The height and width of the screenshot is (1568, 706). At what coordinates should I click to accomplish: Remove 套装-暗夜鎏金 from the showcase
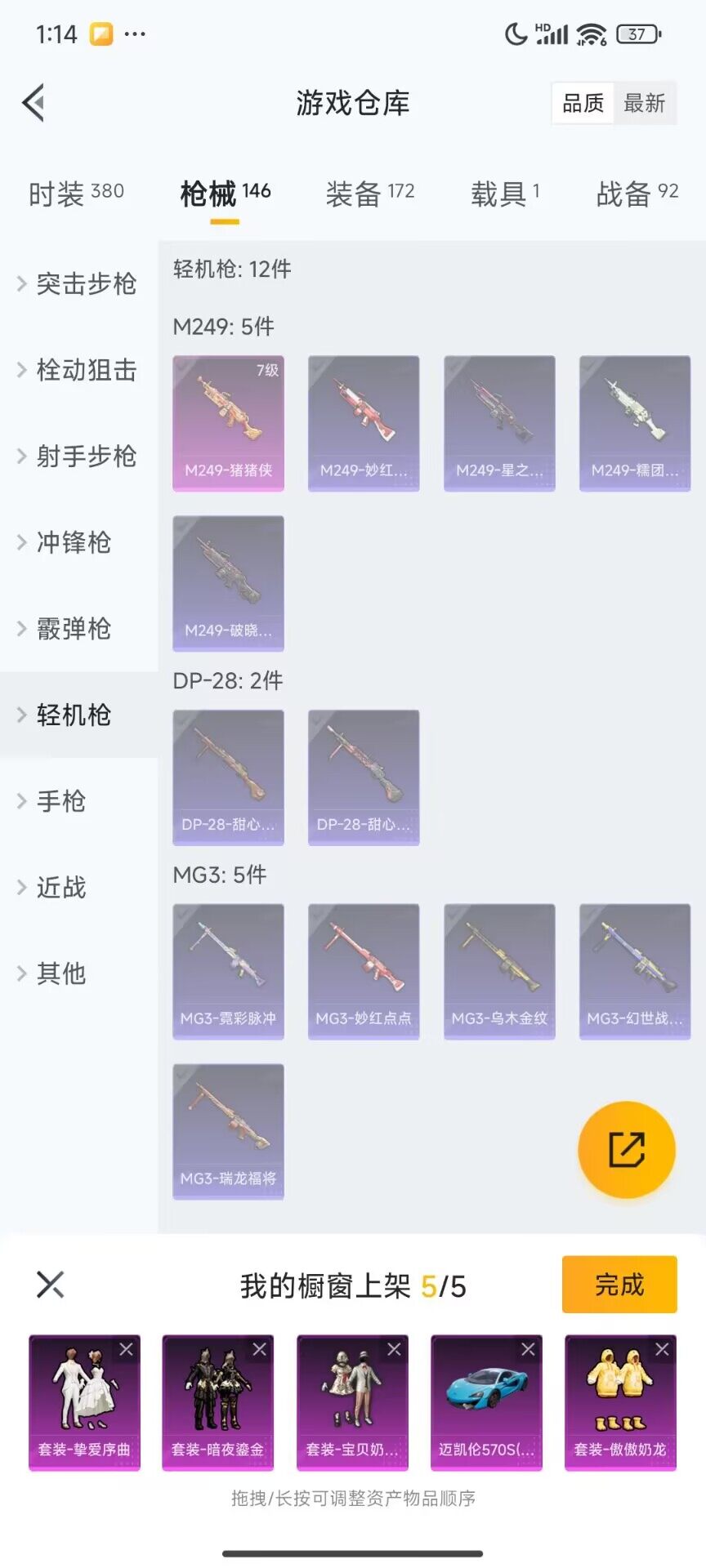tap(260, 1350)
